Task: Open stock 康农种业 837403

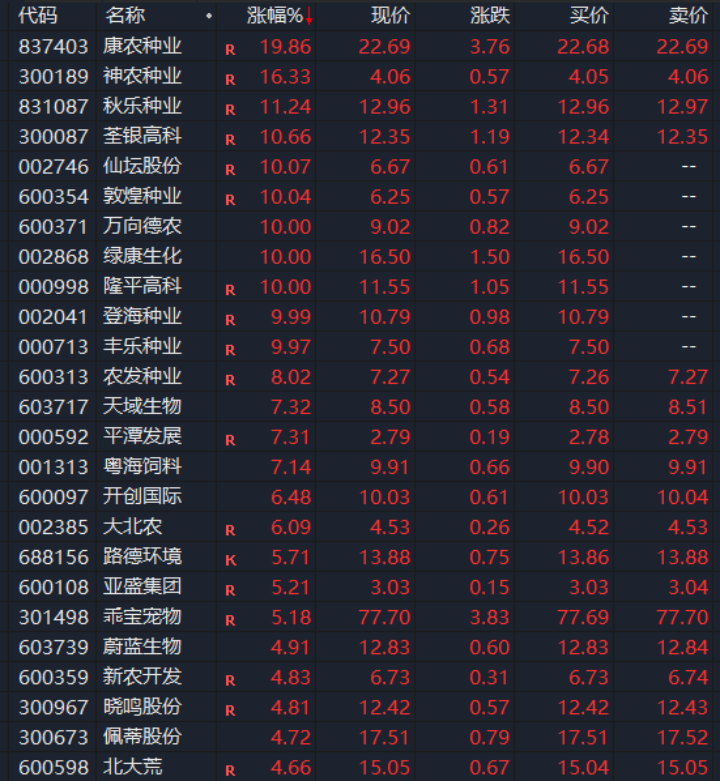Action: click(142, 46)
